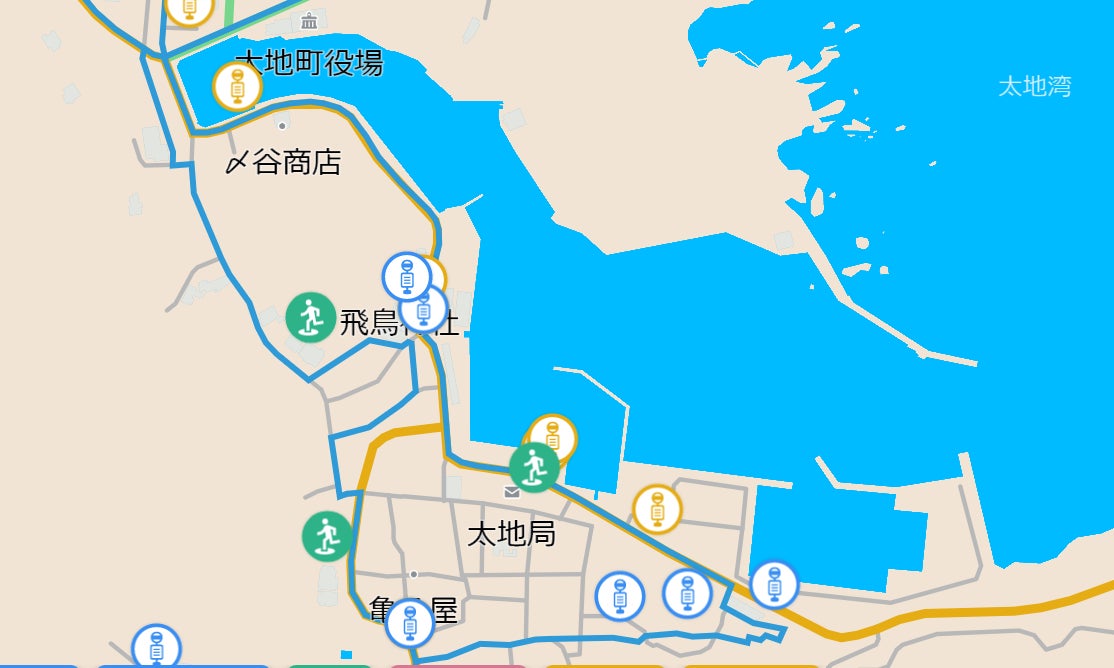The image size is (1114, 668).
Task: Tap the yellow bus stop marker northeast of 太地局
Action: 657,509
